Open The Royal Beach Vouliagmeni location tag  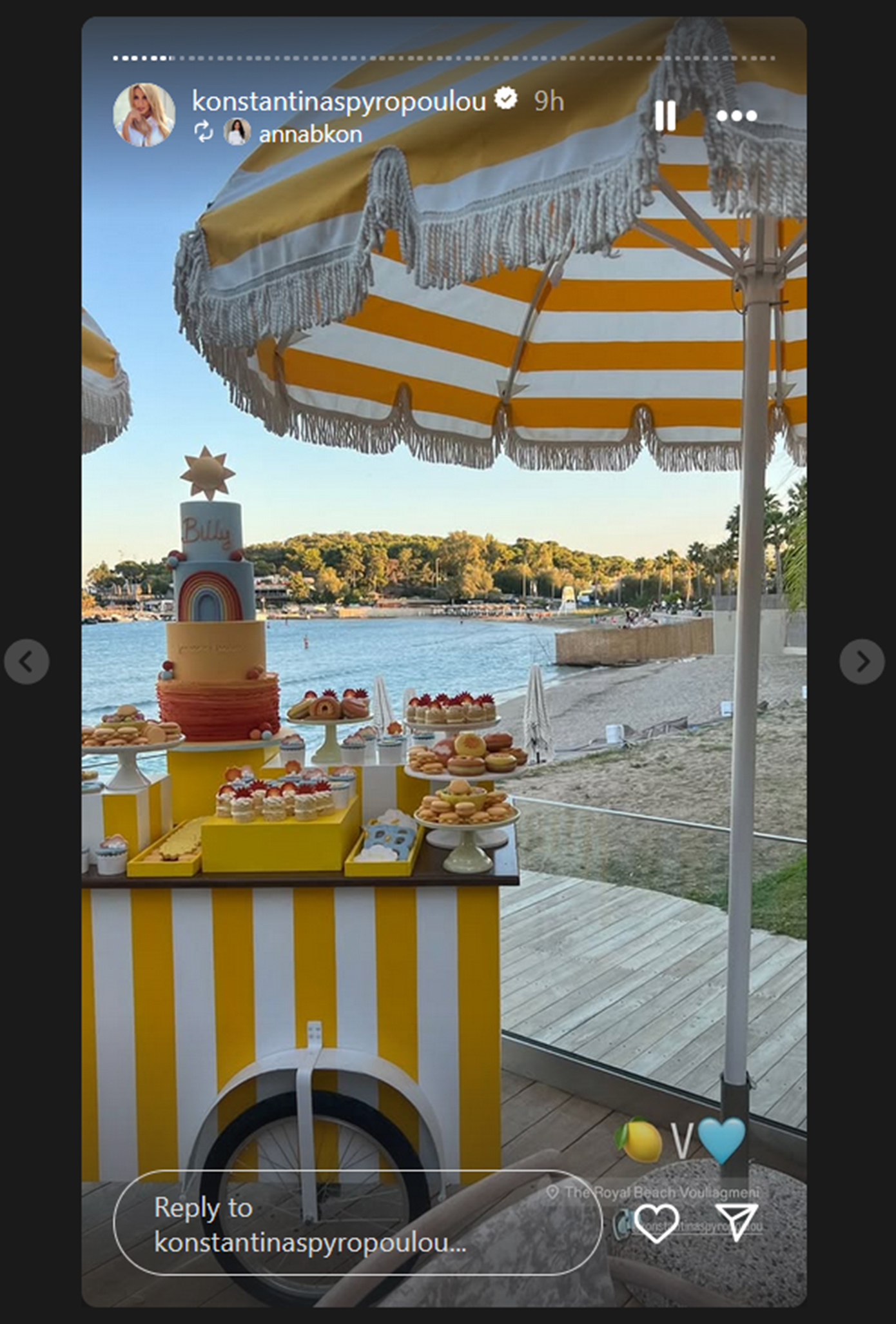pos(661,1193)
